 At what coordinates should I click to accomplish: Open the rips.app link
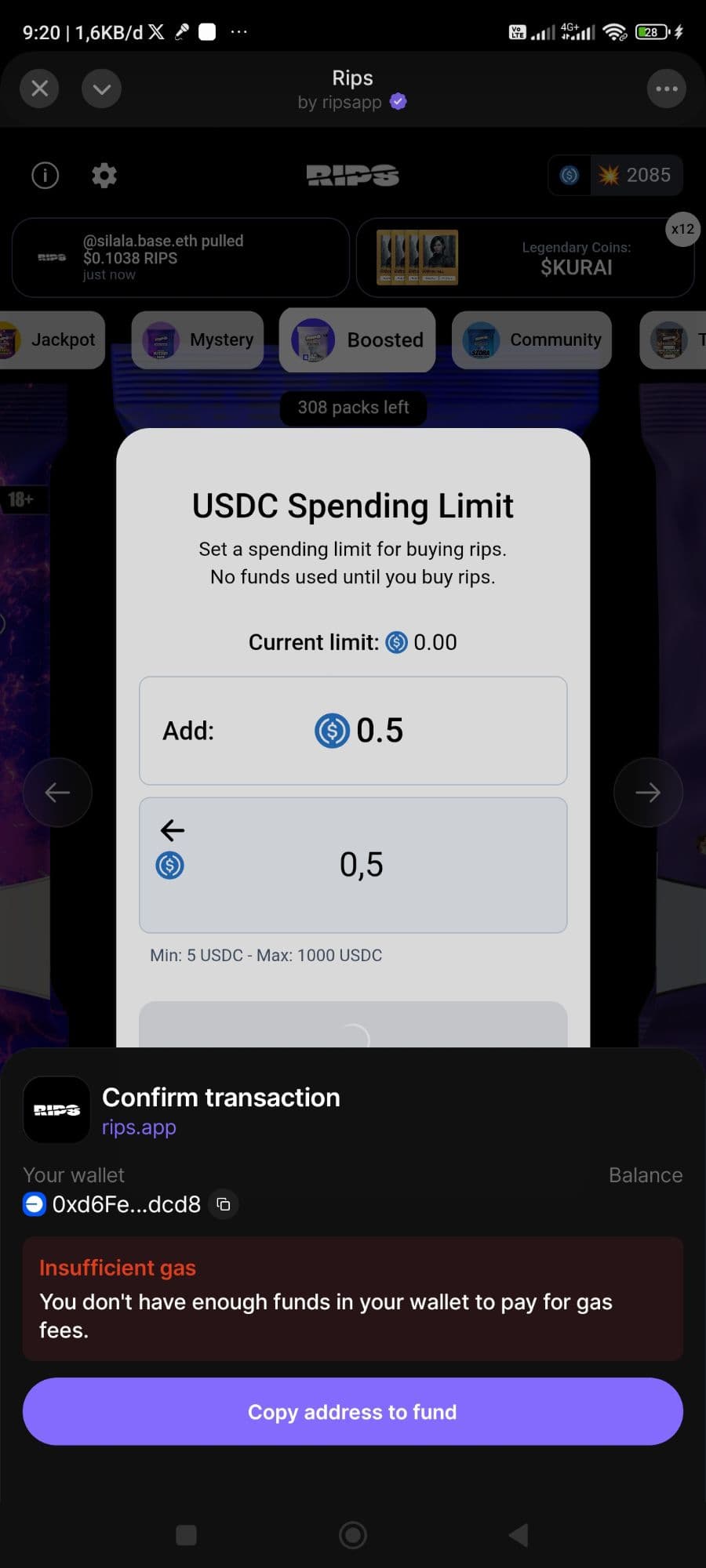tap(139, 1127)
